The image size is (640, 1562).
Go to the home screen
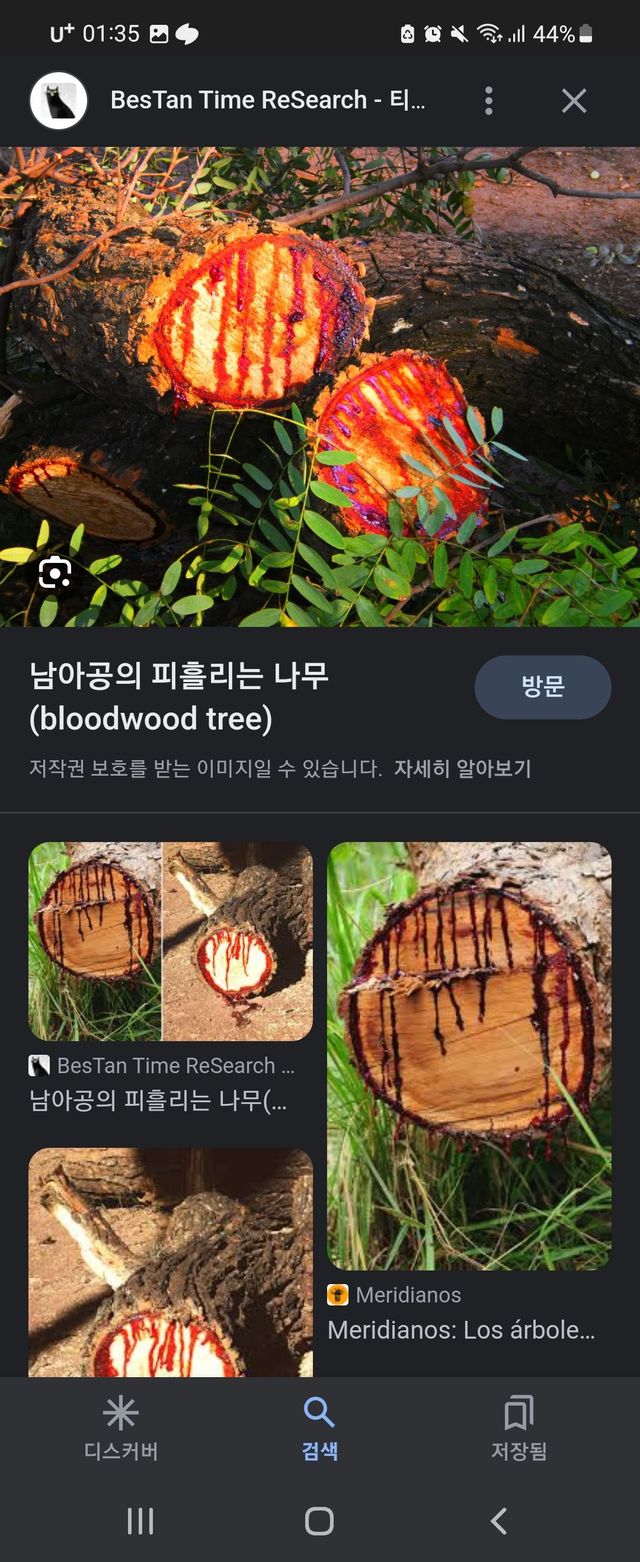tap(319, 1521)
